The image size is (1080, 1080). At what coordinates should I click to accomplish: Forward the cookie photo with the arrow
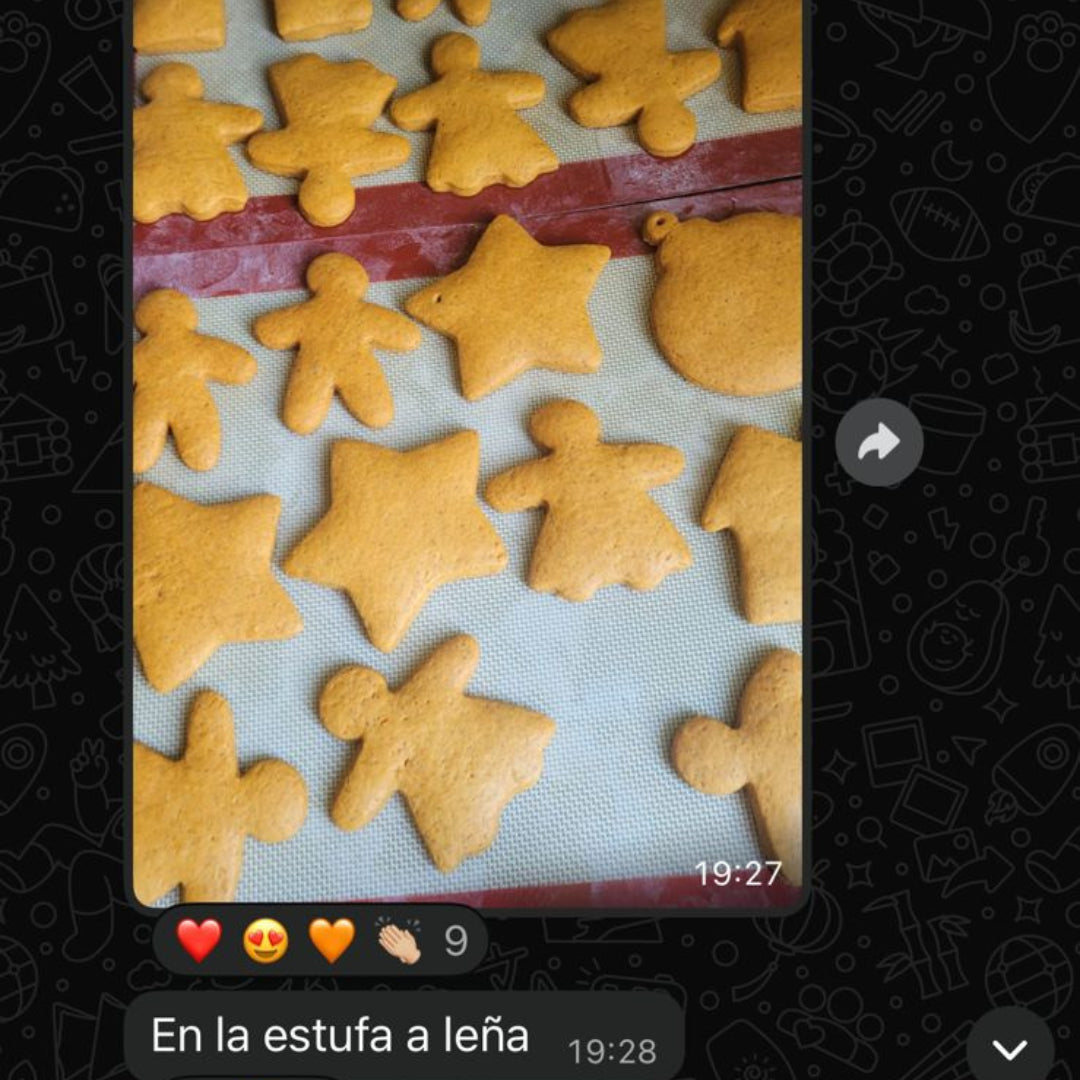point(879,442)
